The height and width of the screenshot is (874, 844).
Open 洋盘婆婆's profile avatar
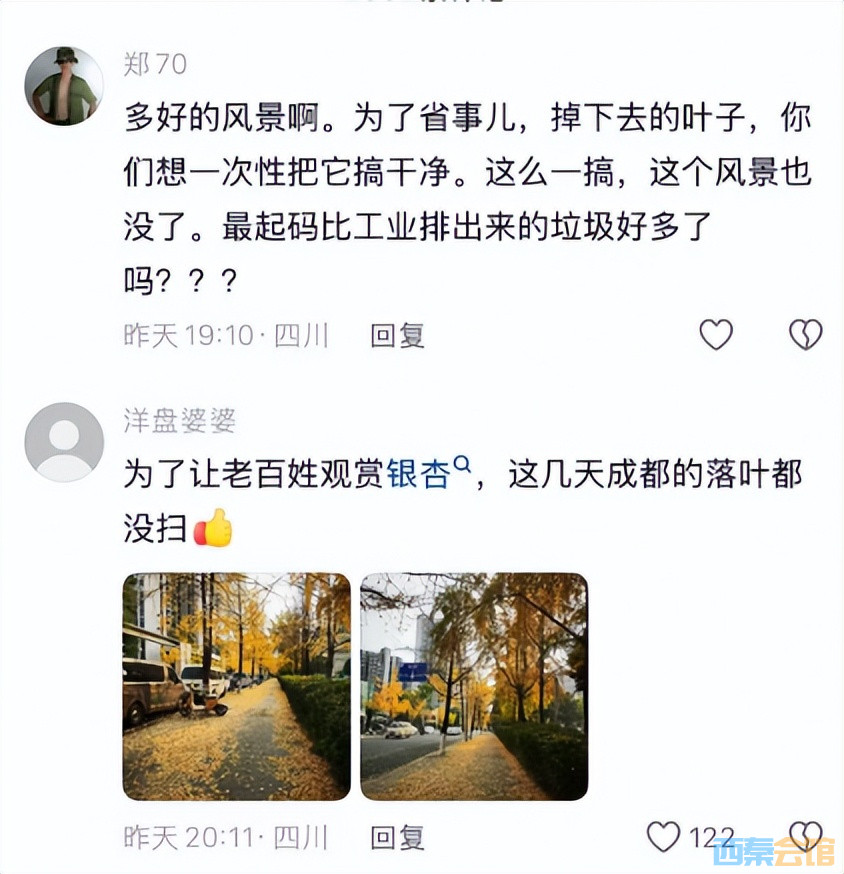(64, 442)
